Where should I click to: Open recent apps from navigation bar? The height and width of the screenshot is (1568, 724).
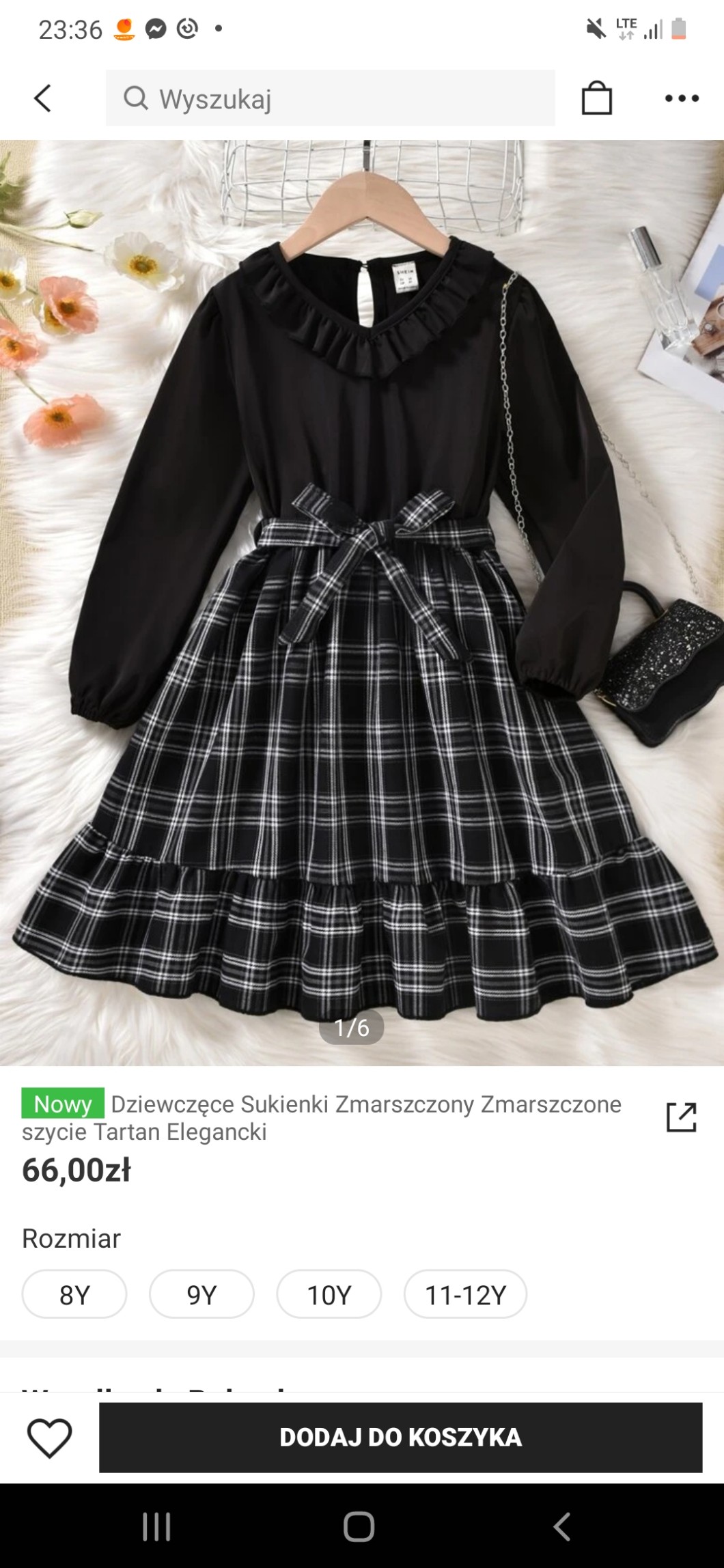click(156, 1526)
